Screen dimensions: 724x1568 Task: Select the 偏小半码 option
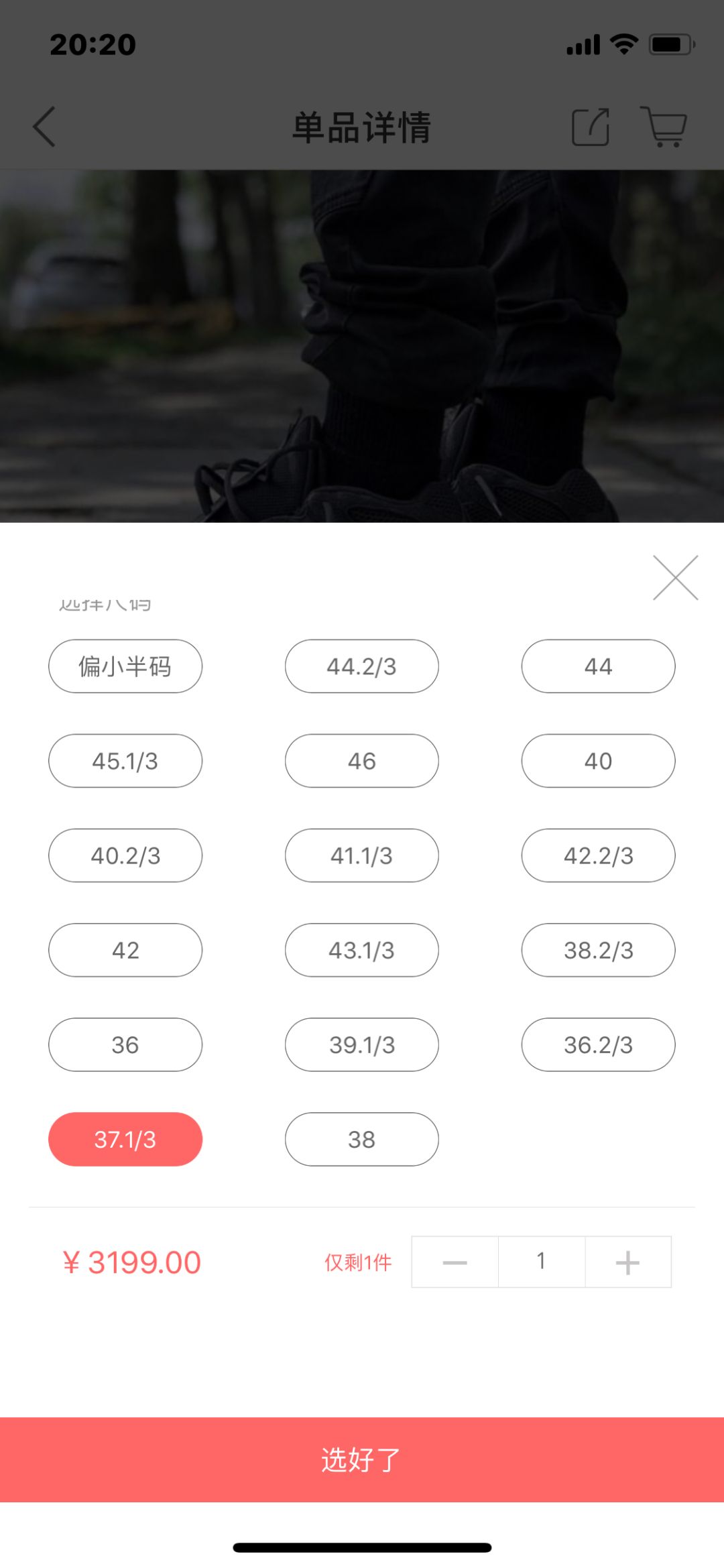pos(125,666)
